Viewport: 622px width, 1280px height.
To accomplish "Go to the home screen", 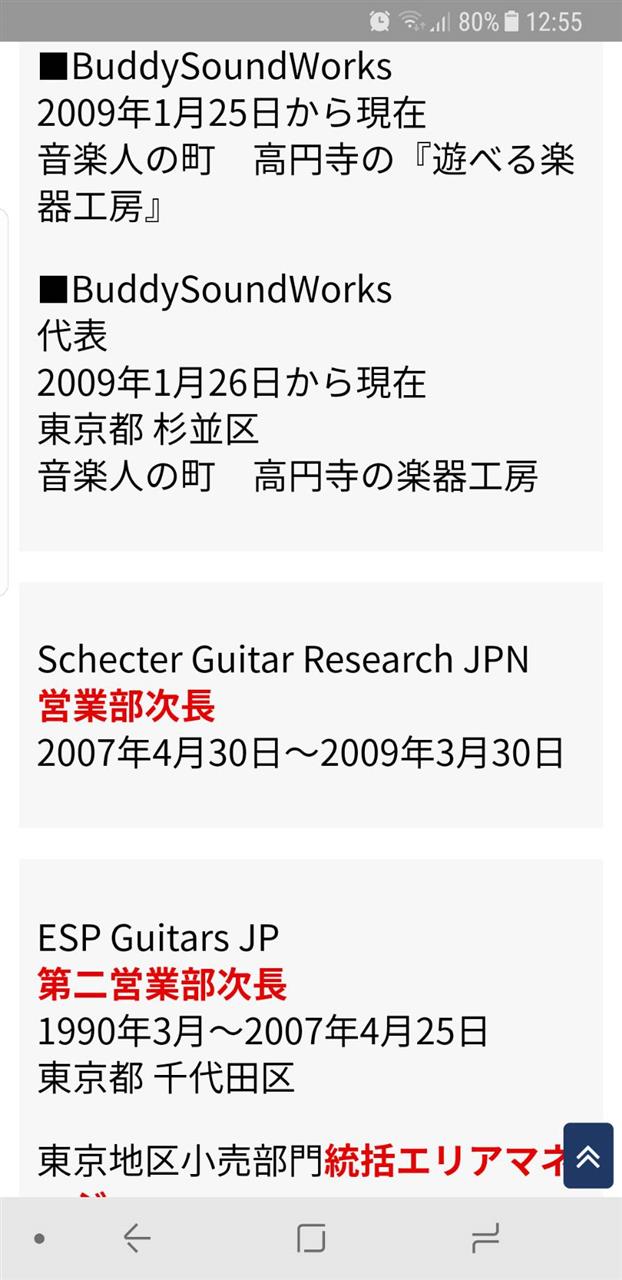I will pyautogui.click(x=311, y=1239).
